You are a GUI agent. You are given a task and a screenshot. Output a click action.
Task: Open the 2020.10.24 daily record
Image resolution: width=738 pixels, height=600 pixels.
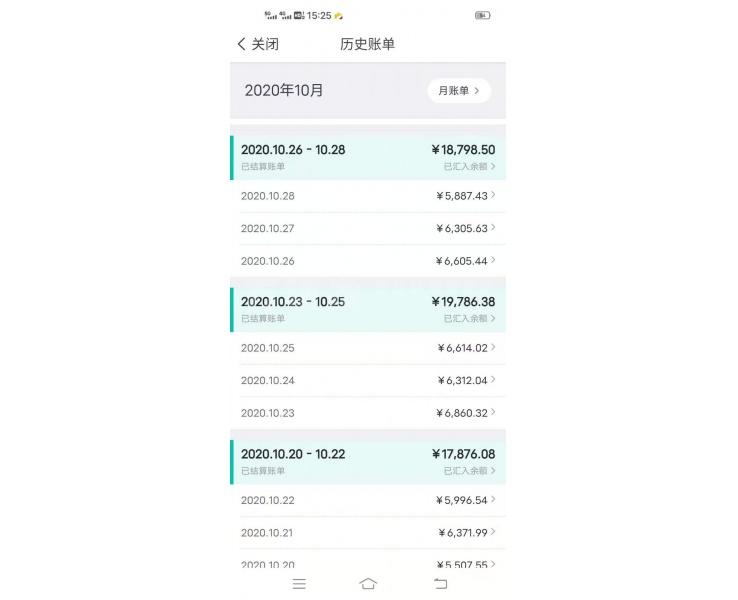pyautogui.click(x=367, y=380)
